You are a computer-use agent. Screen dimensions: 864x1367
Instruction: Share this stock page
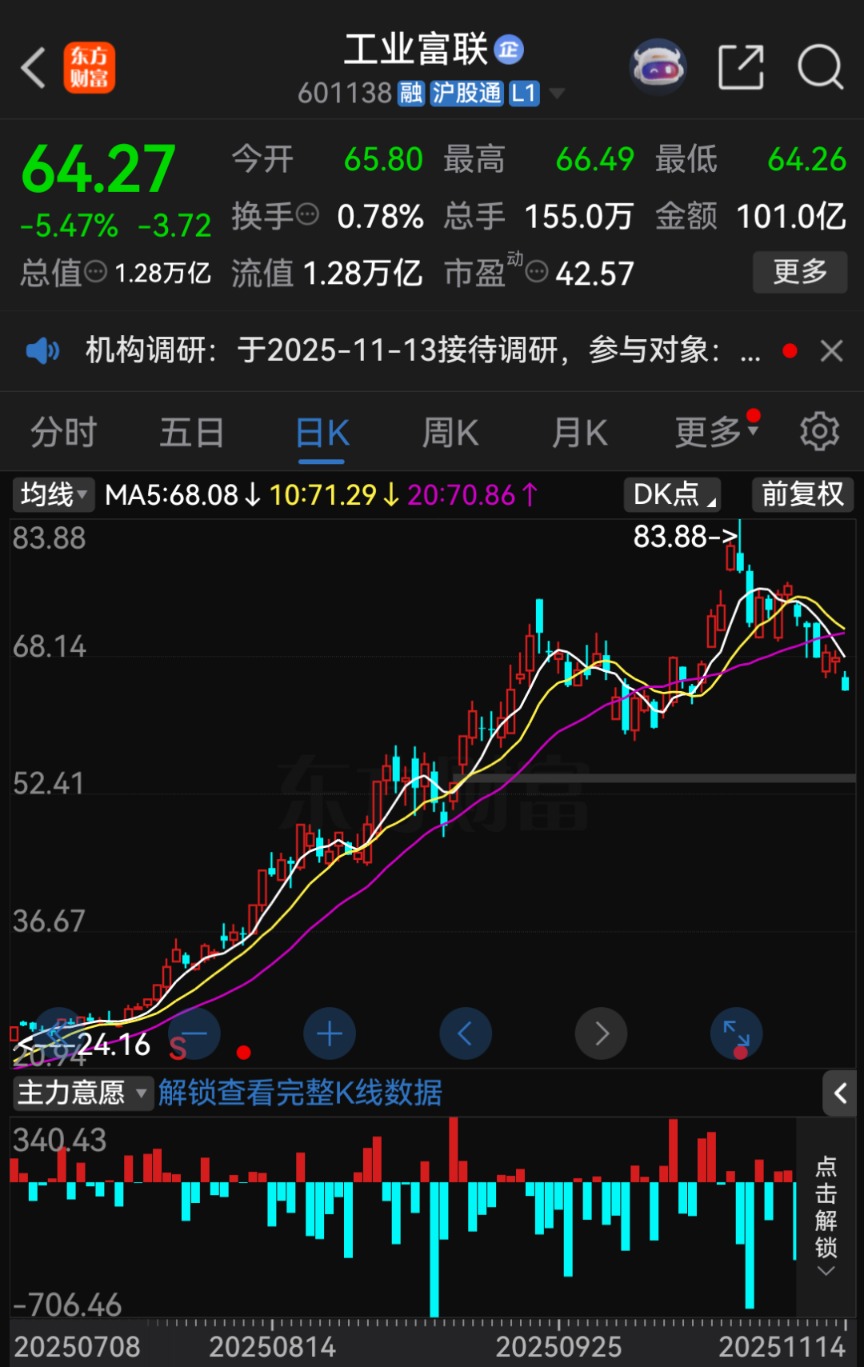point(741,67)
